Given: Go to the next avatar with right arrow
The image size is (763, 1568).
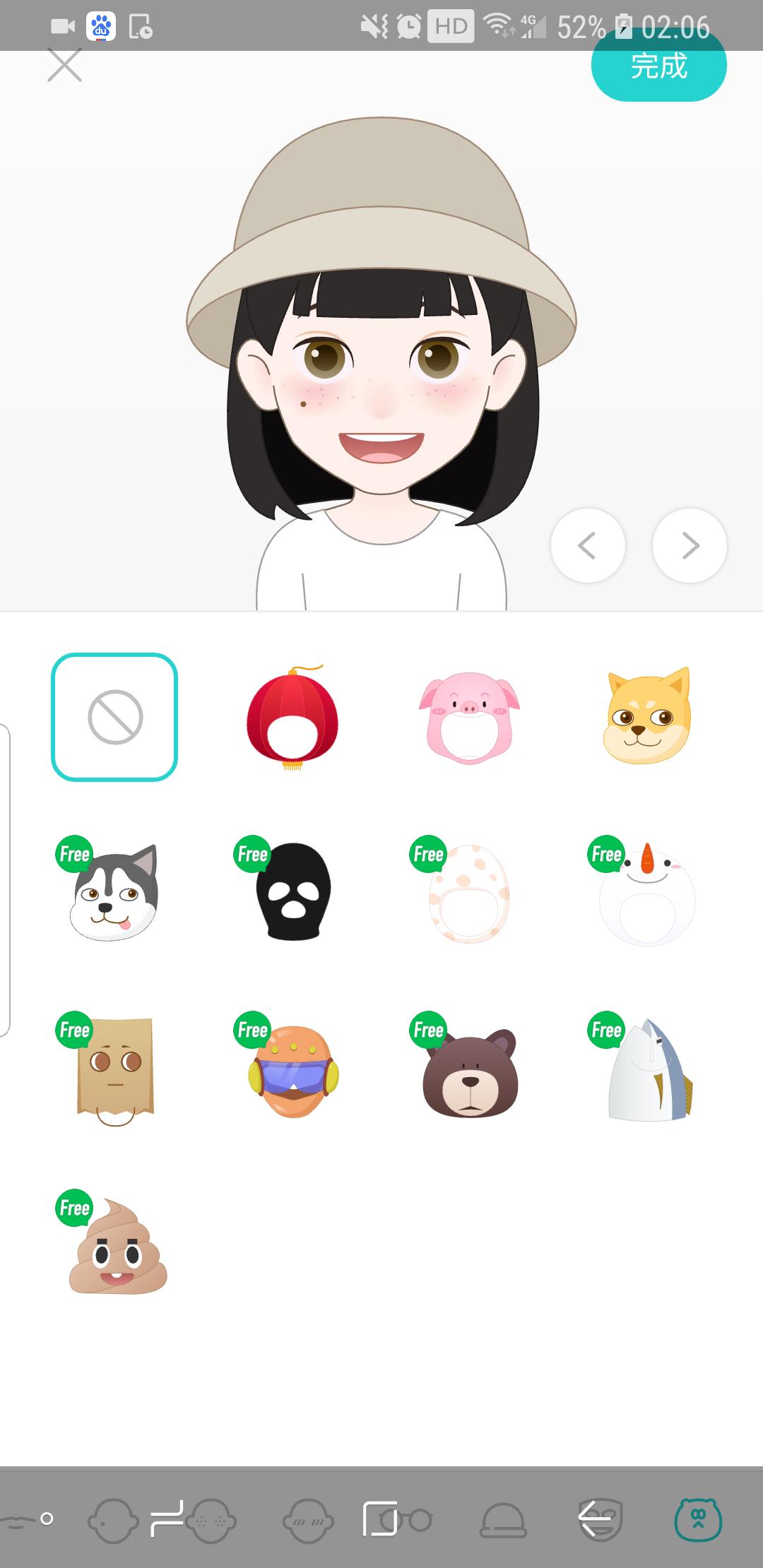Looking at the screenshot, I should (x=690, y=545).
